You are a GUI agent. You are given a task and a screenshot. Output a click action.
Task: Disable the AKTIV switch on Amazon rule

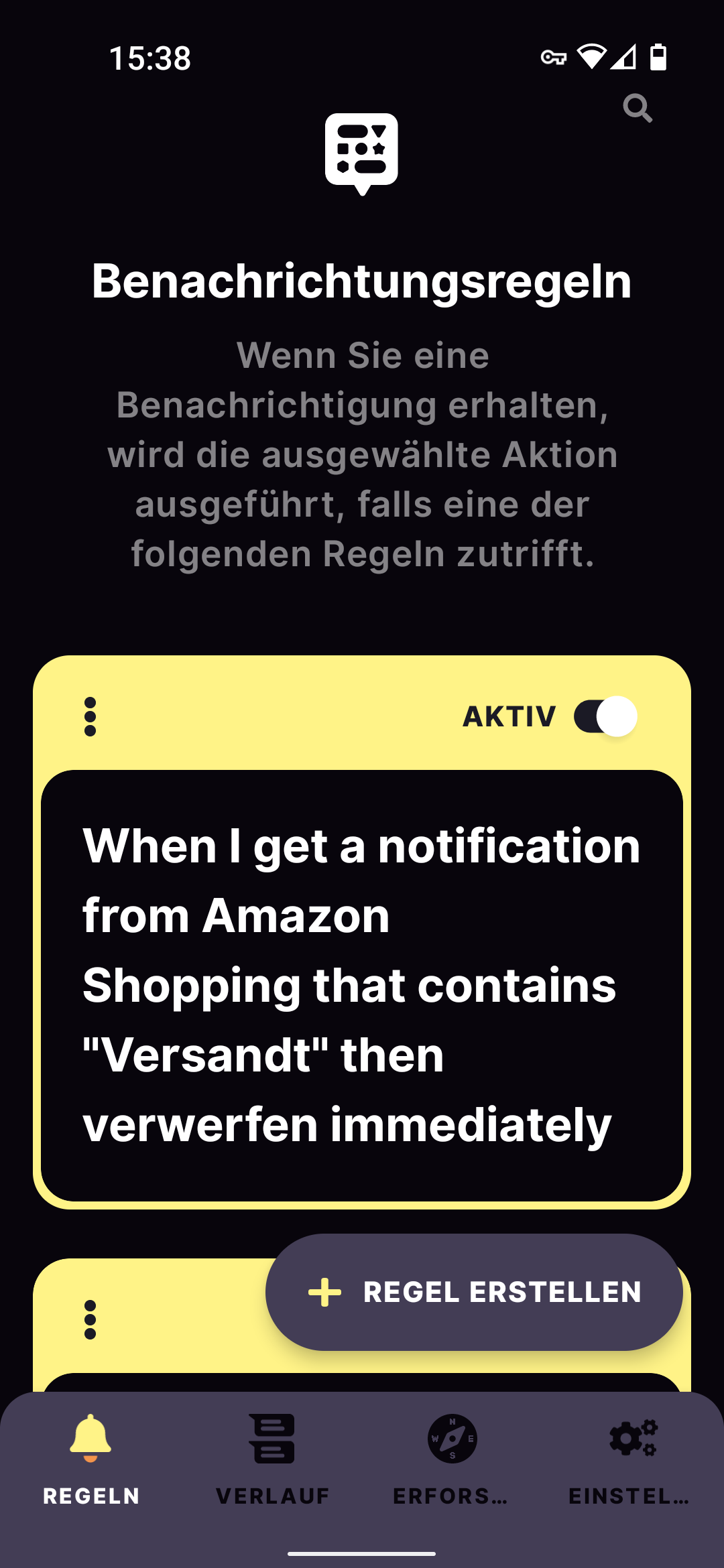click(605, 716)
